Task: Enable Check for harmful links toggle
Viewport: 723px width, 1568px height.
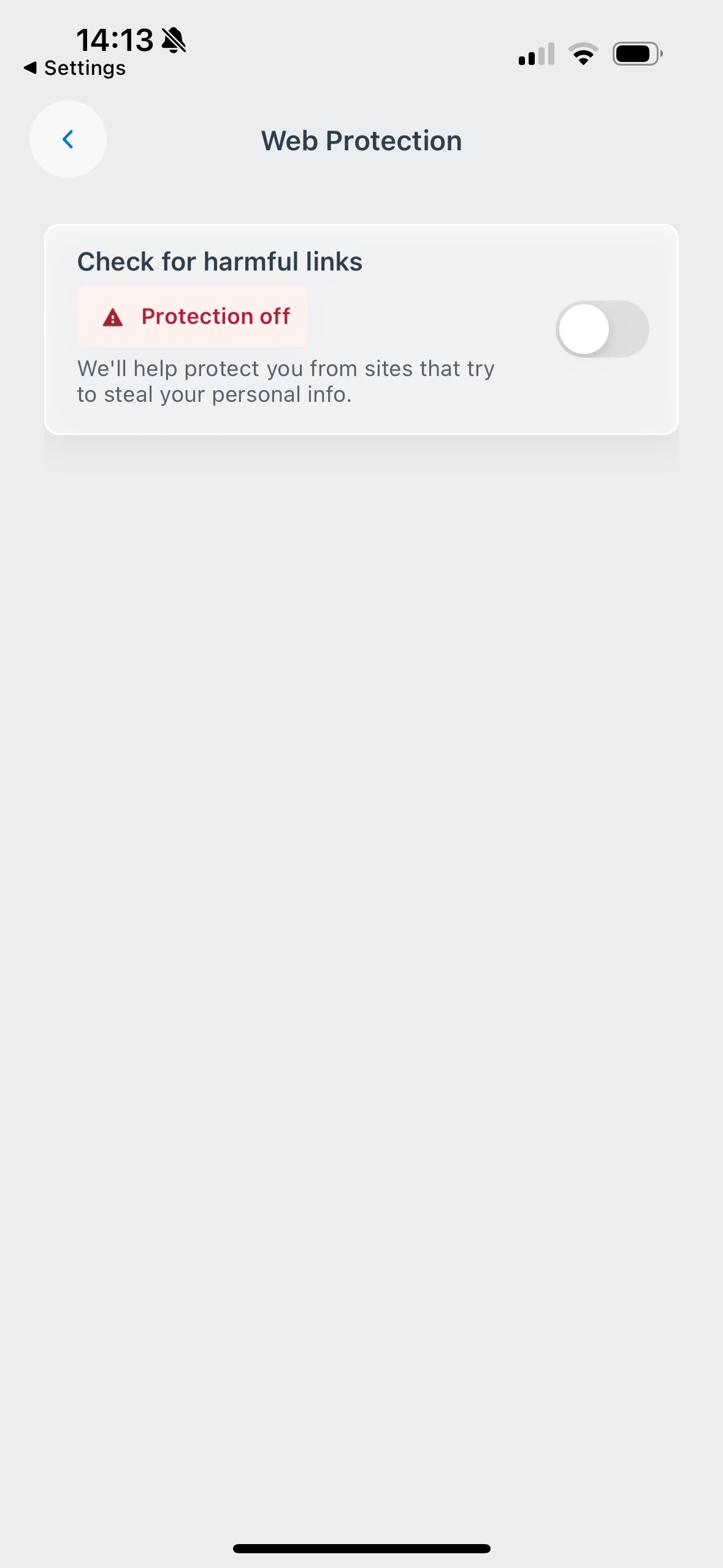Action: coord(602,329)
